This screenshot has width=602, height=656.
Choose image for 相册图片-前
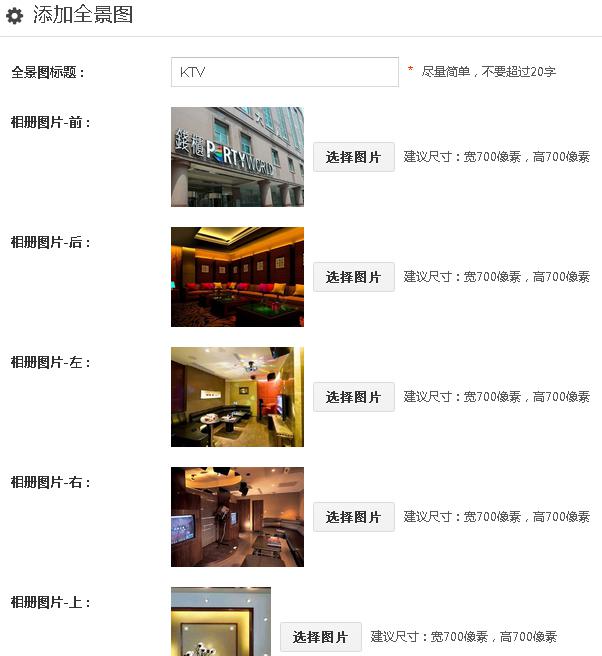(354, 157)
